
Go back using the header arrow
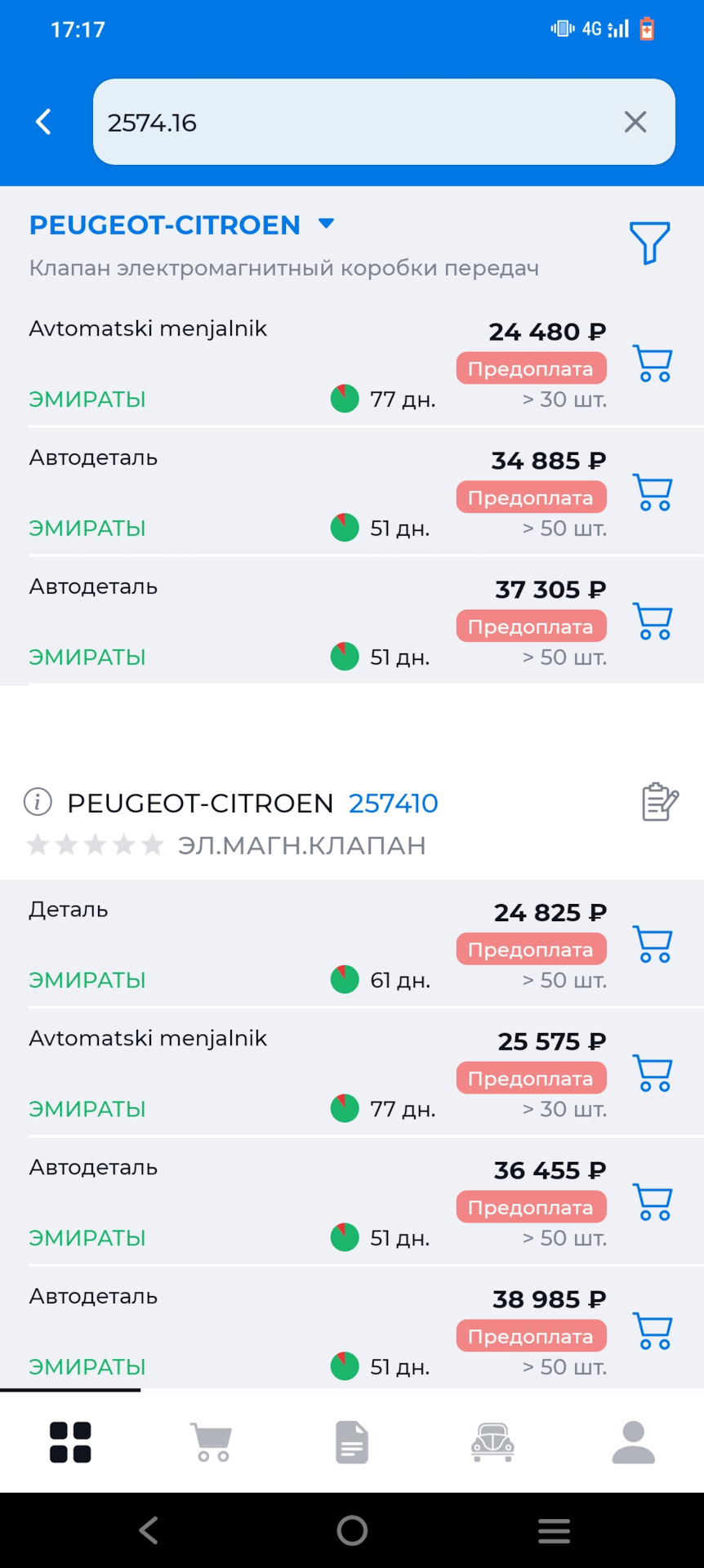click(44, 122)
